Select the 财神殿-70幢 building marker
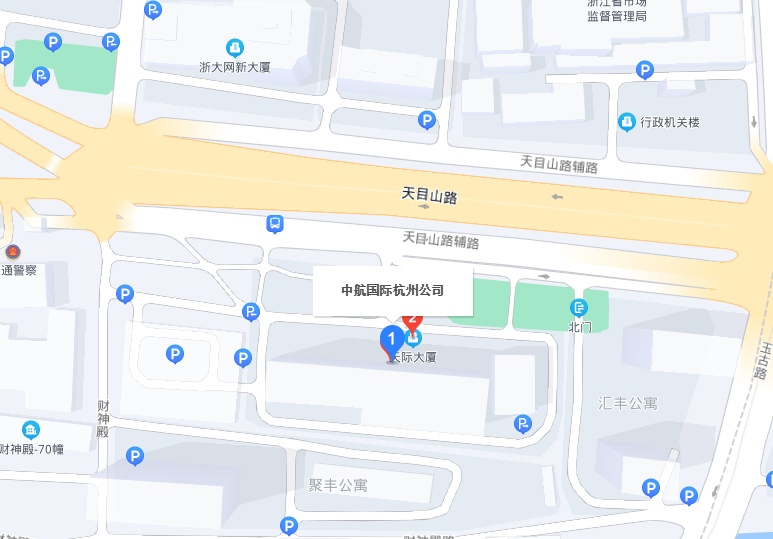773x539 pixels. pyautogui.click(x=31, y=430)
